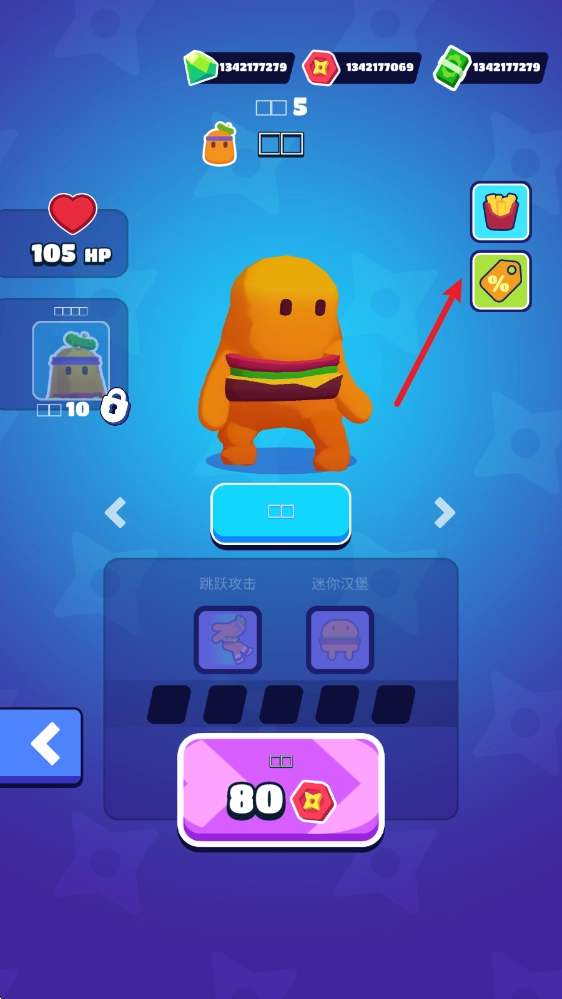Open the discount tag offers button

point(500,281)
